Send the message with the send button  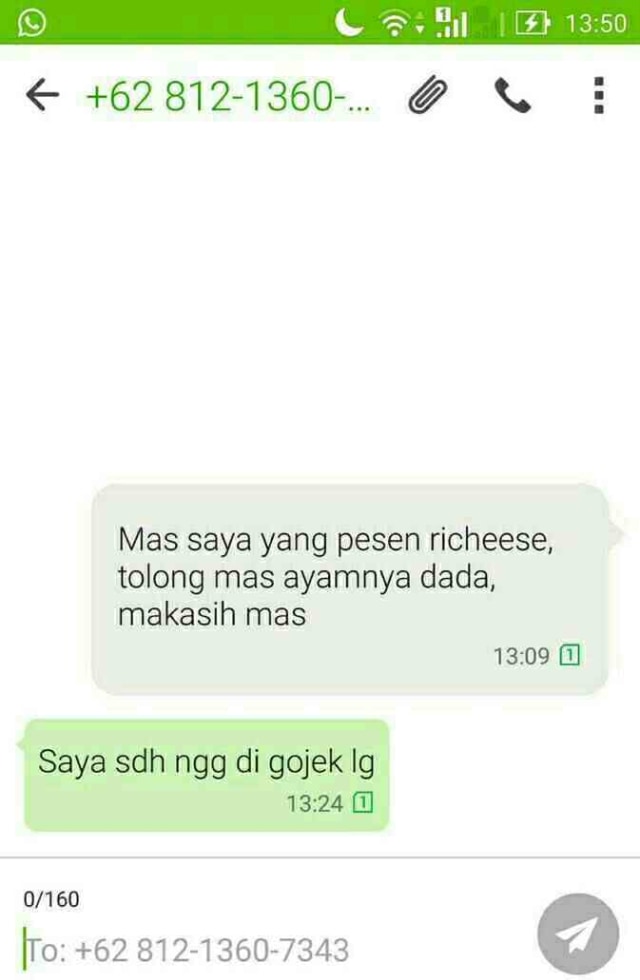[x=578, y=933]
